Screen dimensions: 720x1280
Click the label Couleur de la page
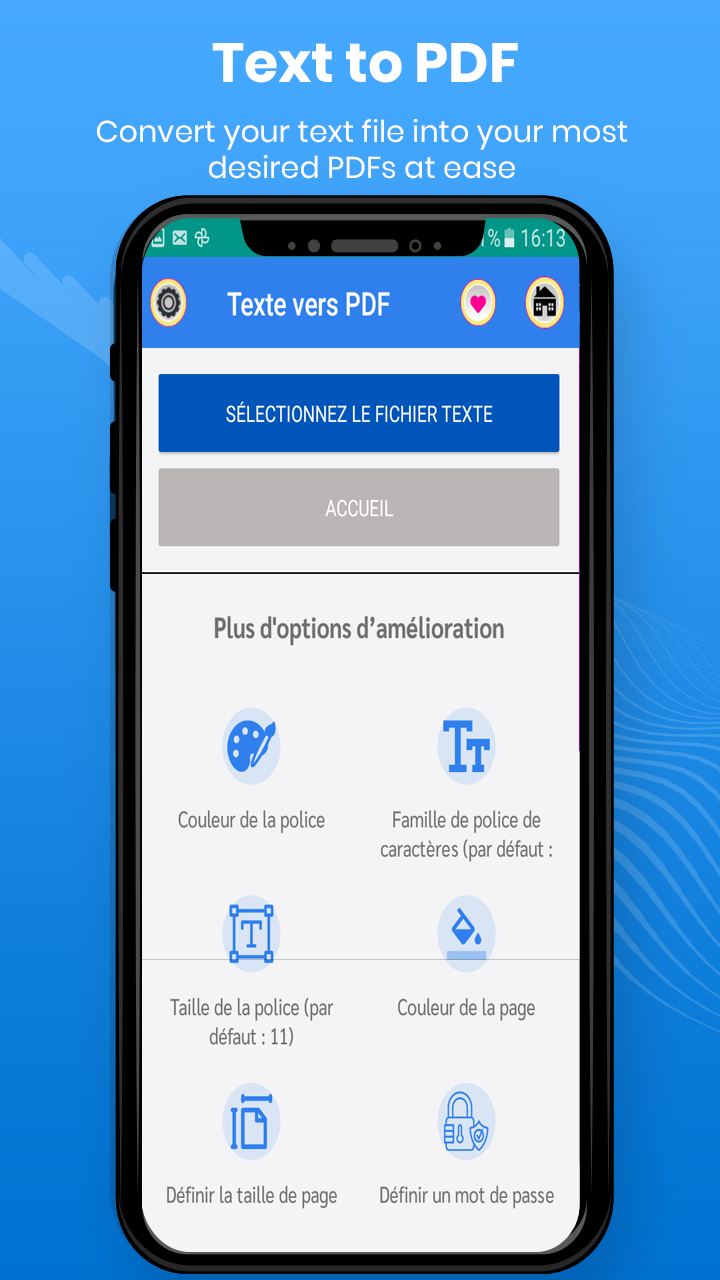[466, 1008]
